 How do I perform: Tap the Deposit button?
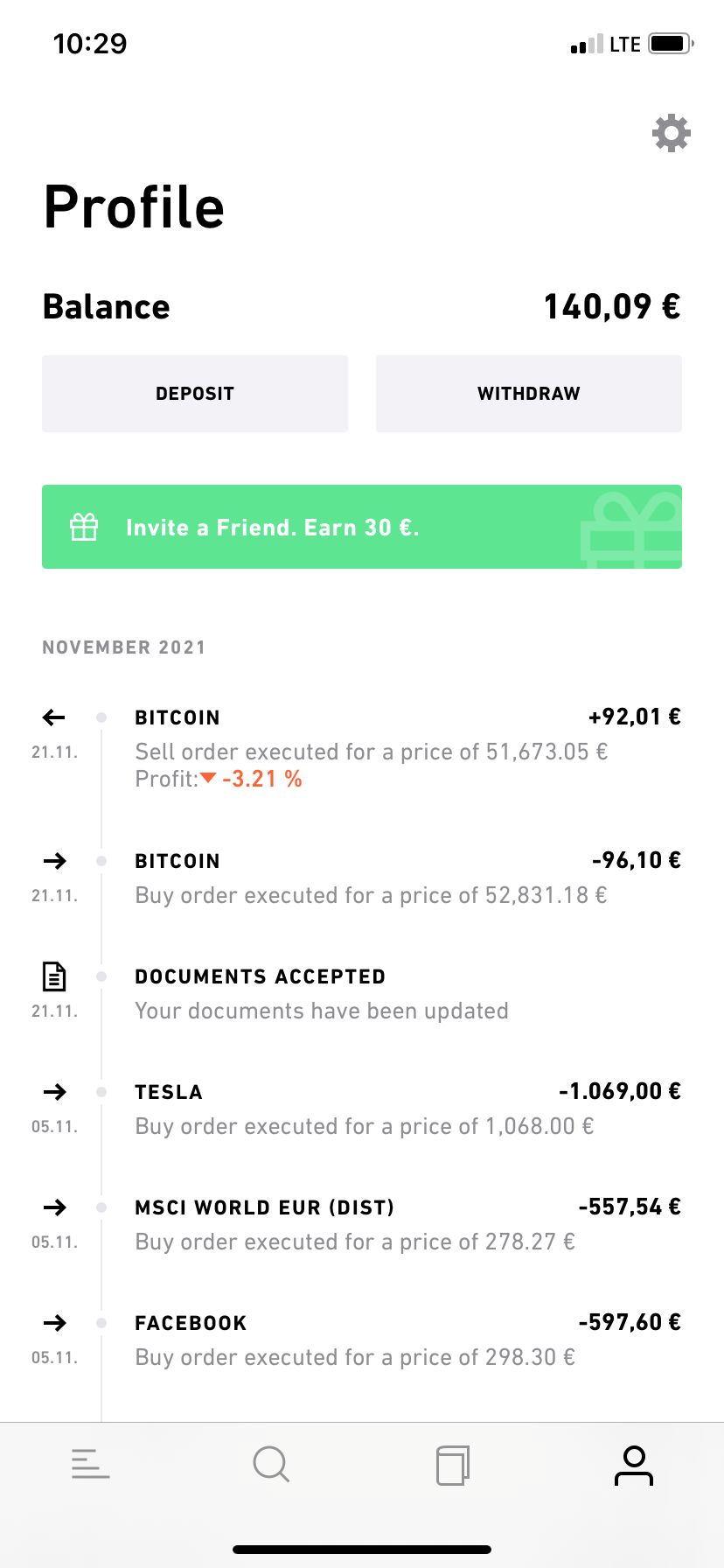point(195,394)
